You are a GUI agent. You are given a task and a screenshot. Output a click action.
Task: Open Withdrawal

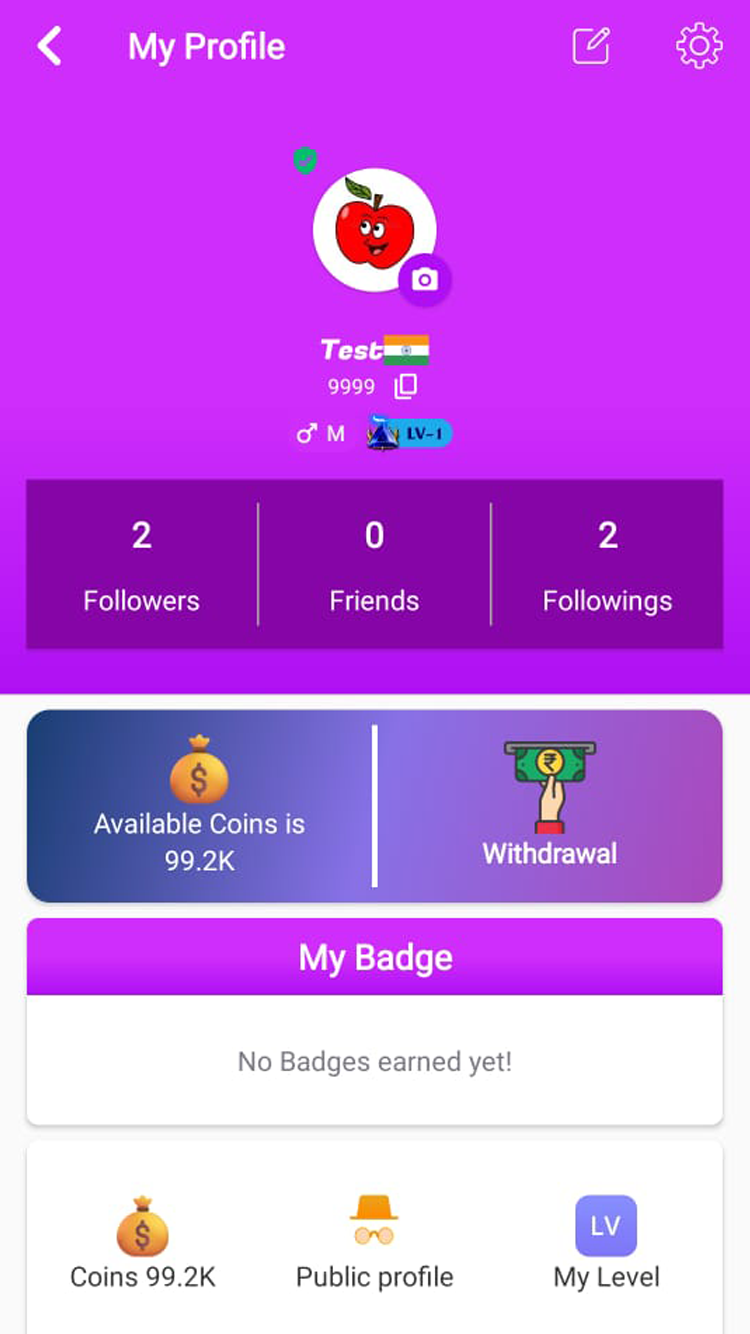(549, 805)
